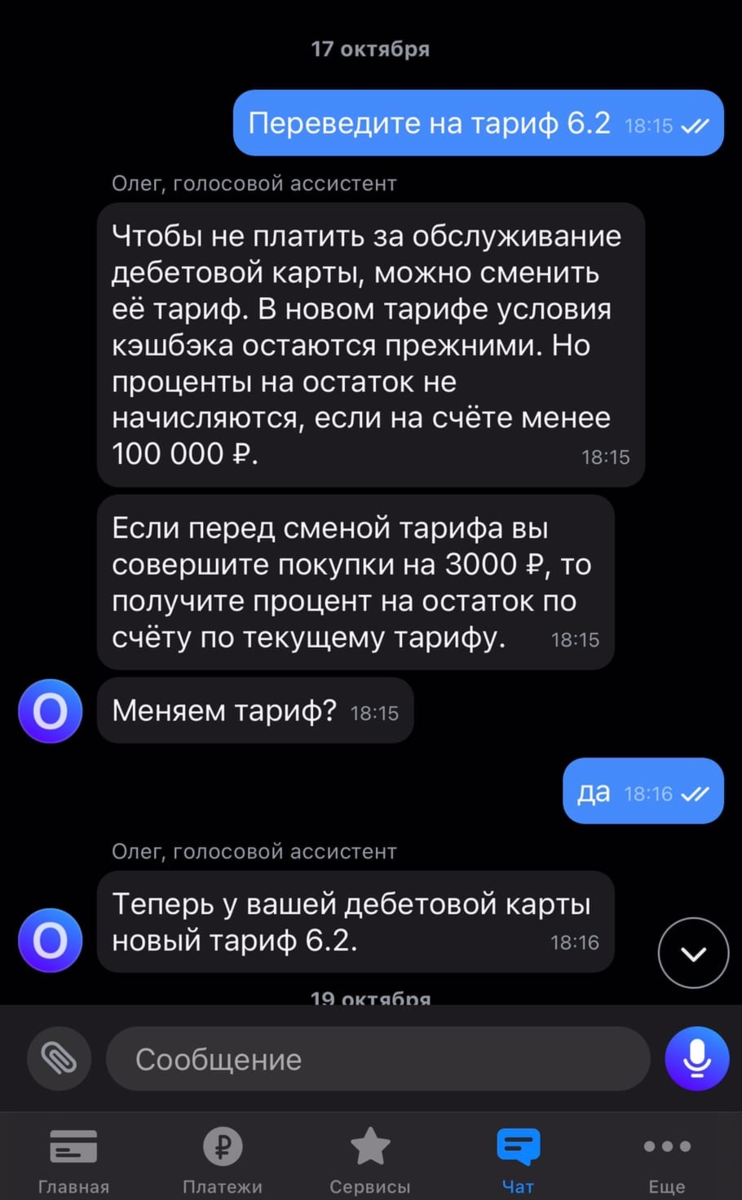Tap the paperclip attachment icon
This screenshot has height=1200, width=742.
coord(59,1058)
